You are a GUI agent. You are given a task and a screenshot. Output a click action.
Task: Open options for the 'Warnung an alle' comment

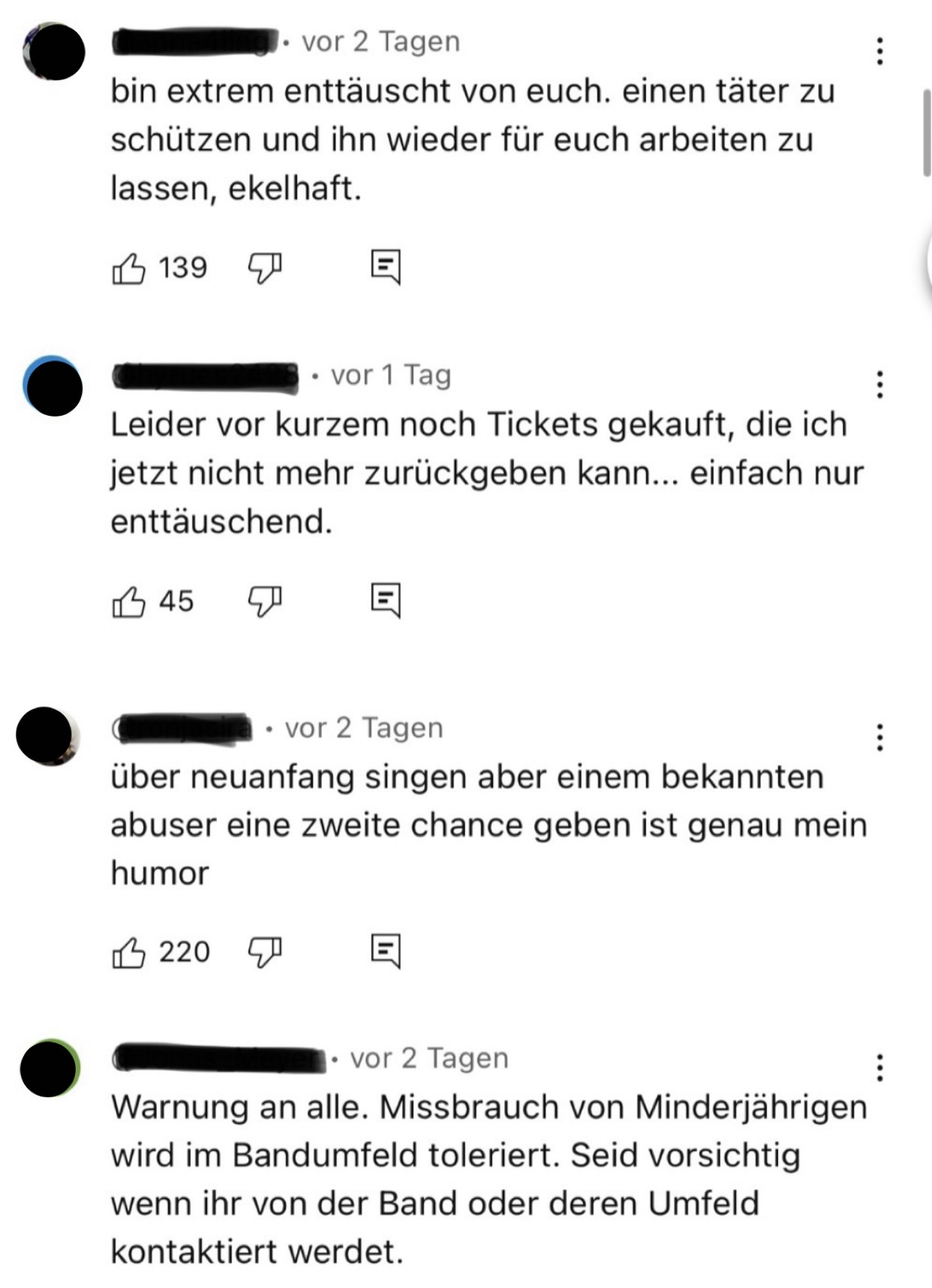(x=879, y=1067)
